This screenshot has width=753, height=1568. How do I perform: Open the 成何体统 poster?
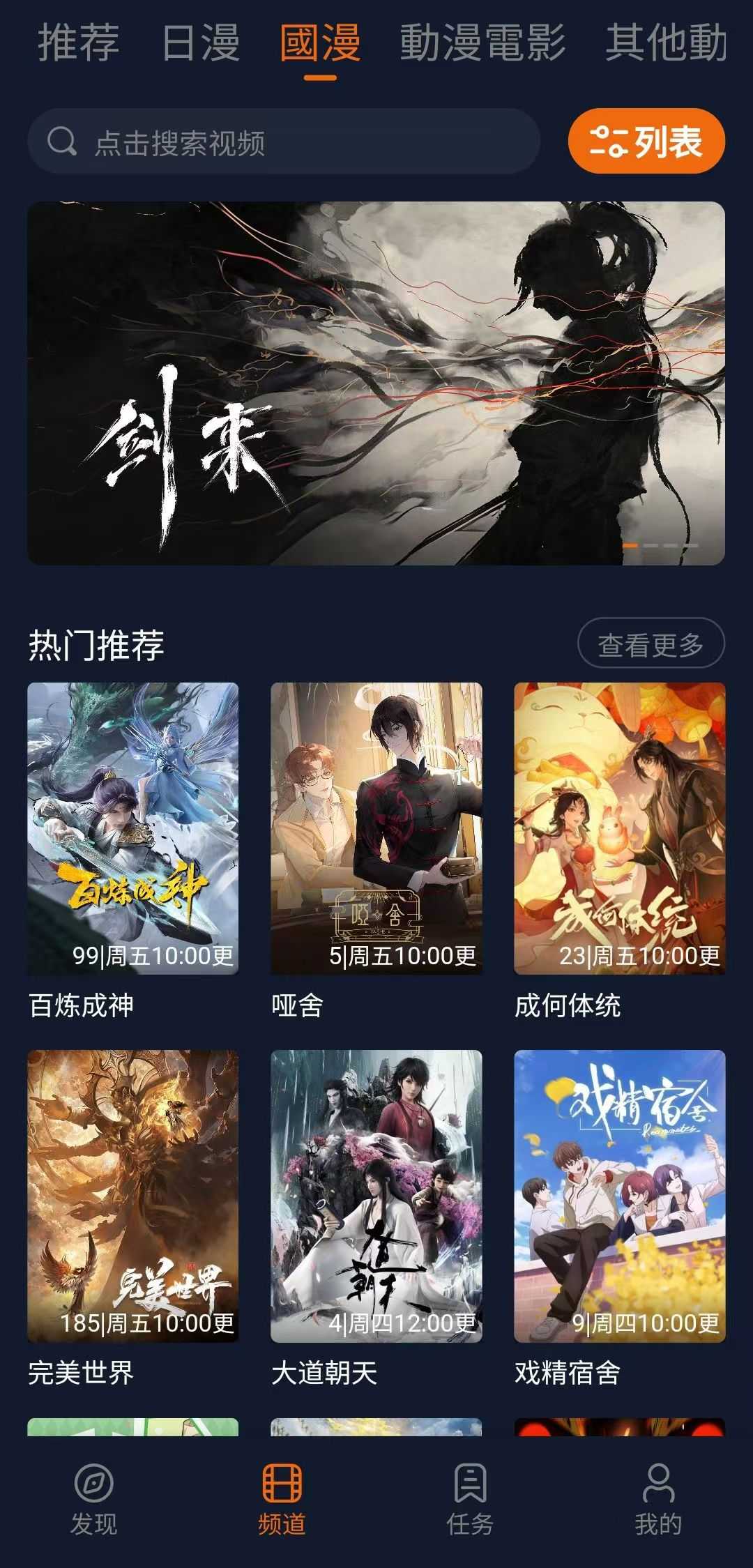coord(619,830)
